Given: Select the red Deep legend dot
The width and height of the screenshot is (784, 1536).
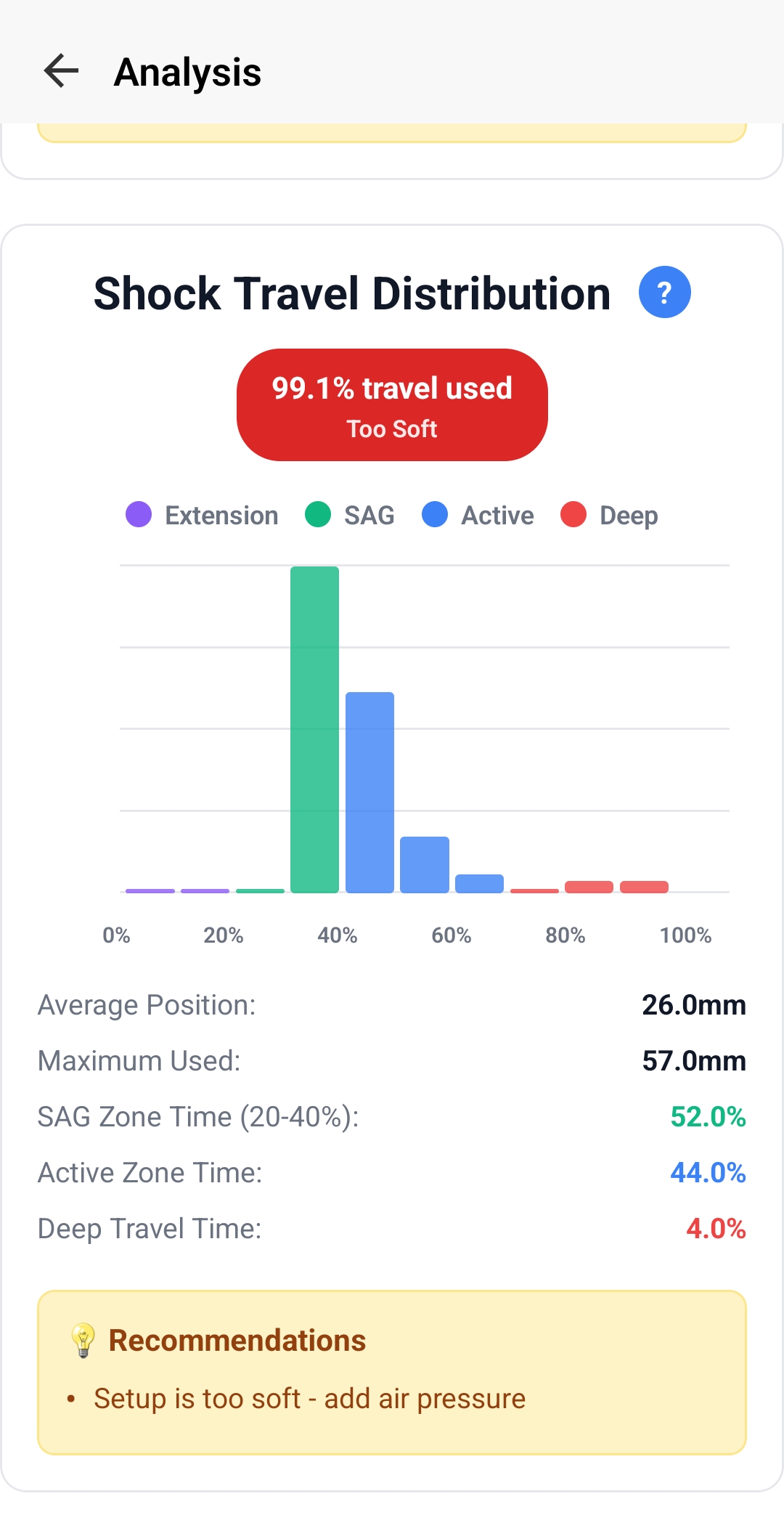Looking at the screenshot, I should click(573, 515).
